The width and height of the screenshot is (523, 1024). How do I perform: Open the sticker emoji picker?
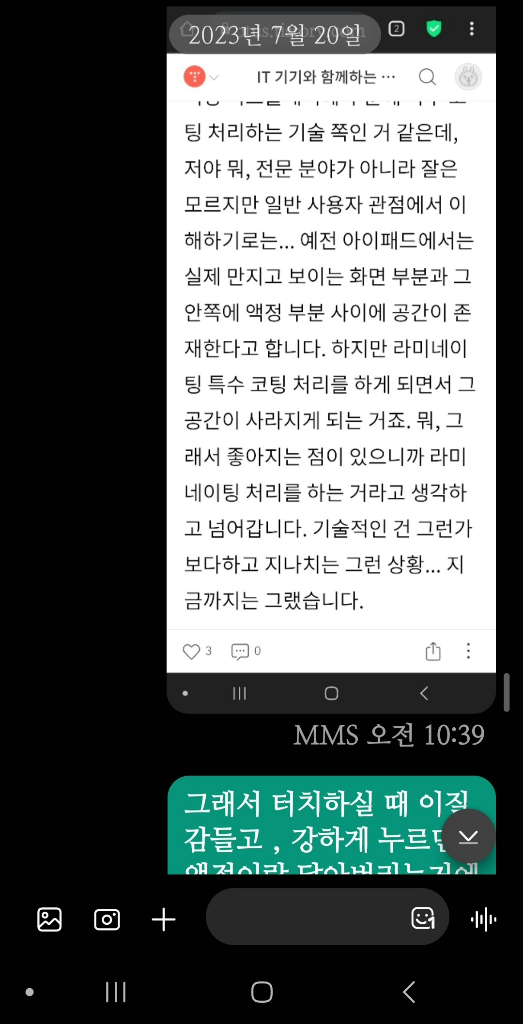(423, 918)
